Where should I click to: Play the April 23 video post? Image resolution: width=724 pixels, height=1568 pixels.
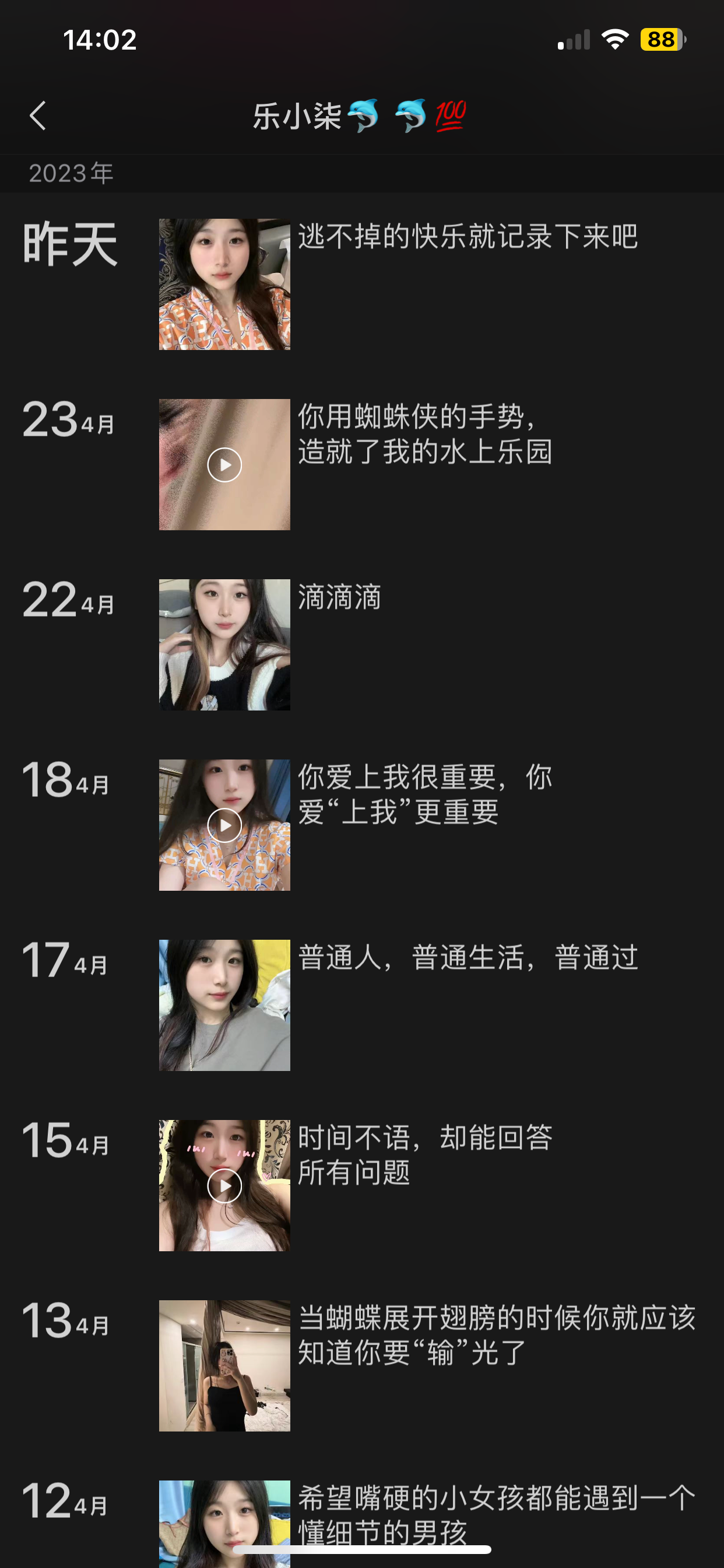coord(224,464)
